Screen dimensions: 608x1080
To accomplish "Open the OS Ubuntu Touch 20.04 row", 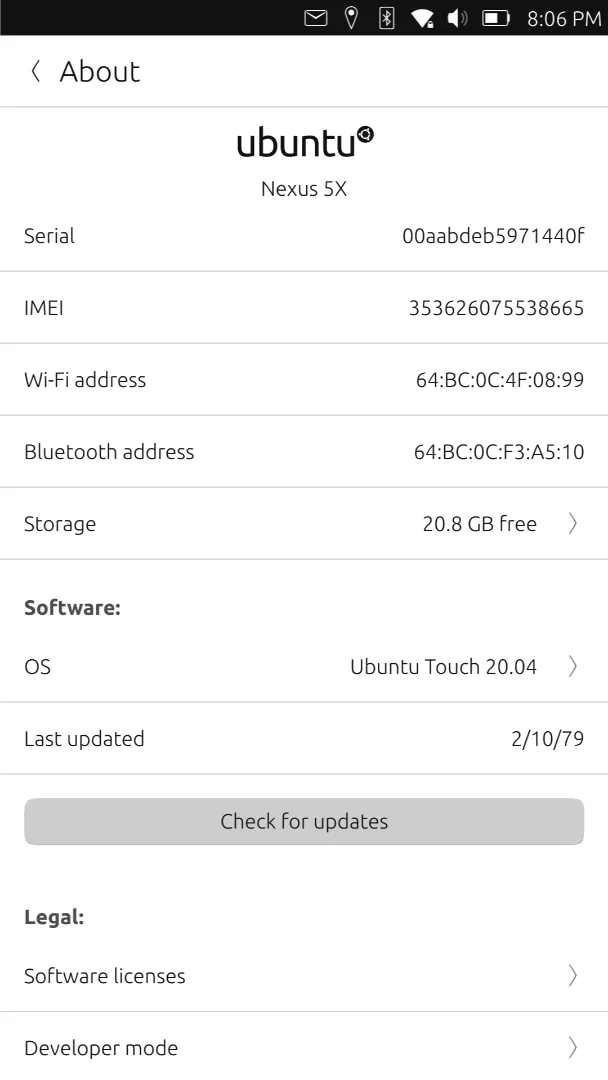I will pos(304,667).
